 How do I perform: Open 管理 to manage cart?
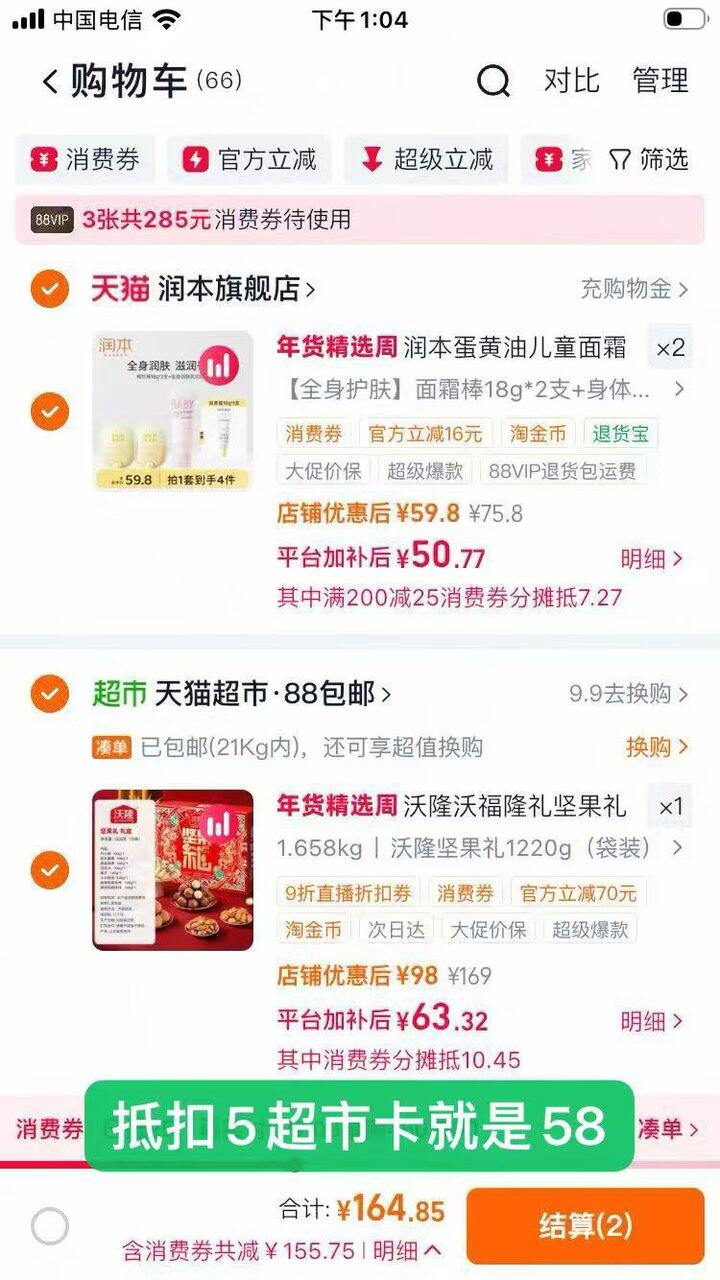[660, 80]
